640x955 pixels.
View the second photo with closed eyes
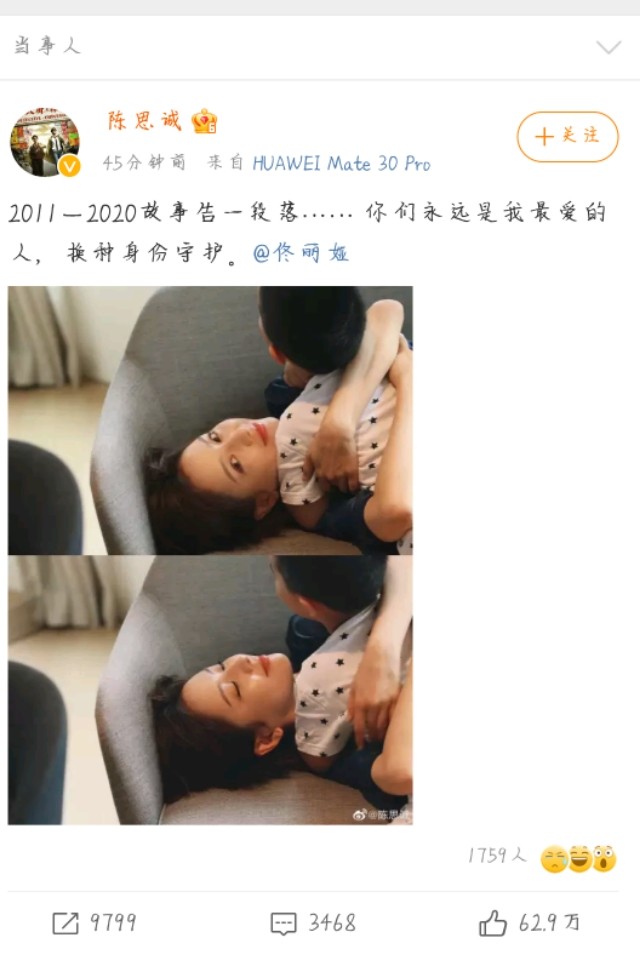210,690
